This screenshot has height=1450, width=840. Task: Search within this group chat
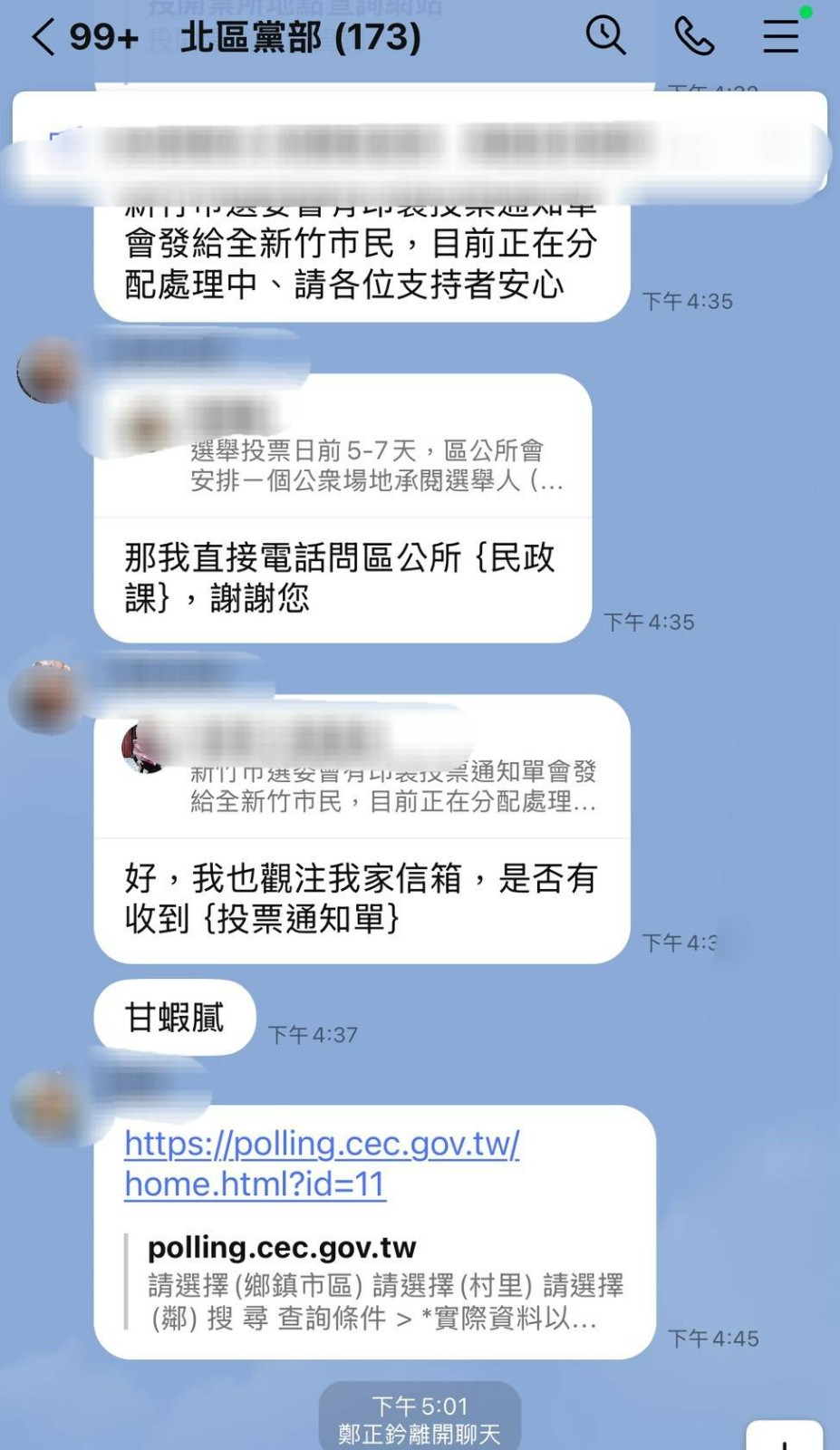[605, 36]
